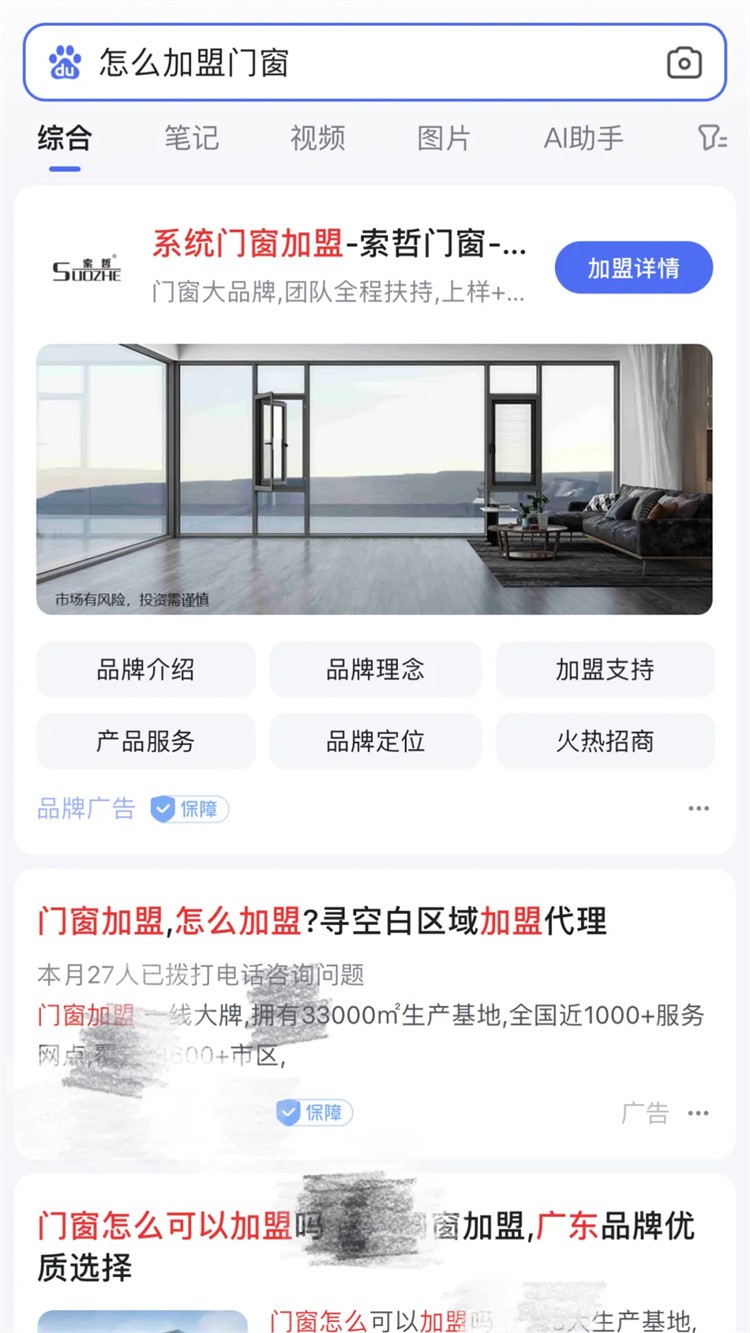Switch to the 视频 tab
The height and width of the screenshot is (1333, 750).
[317, 138]
